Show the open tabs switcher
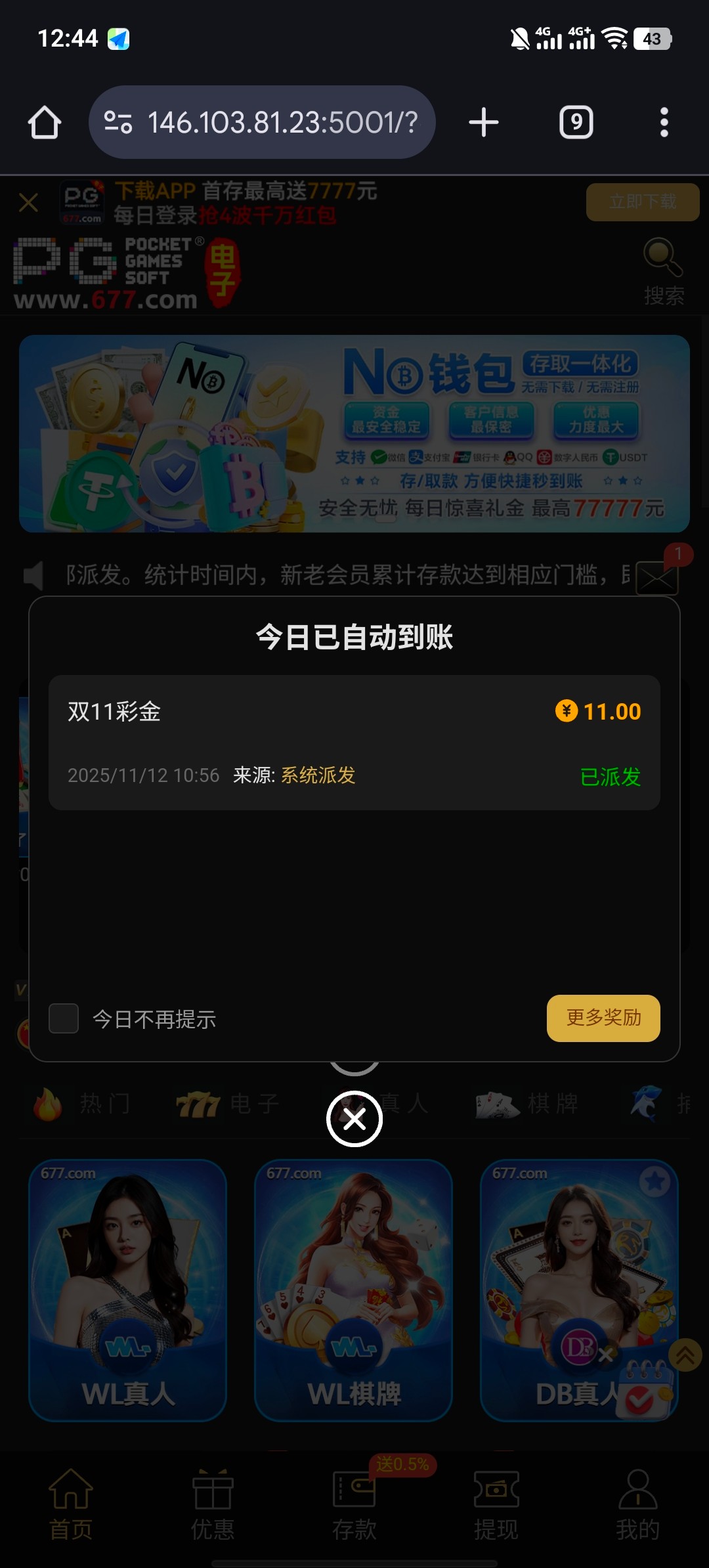 point(576,123)
